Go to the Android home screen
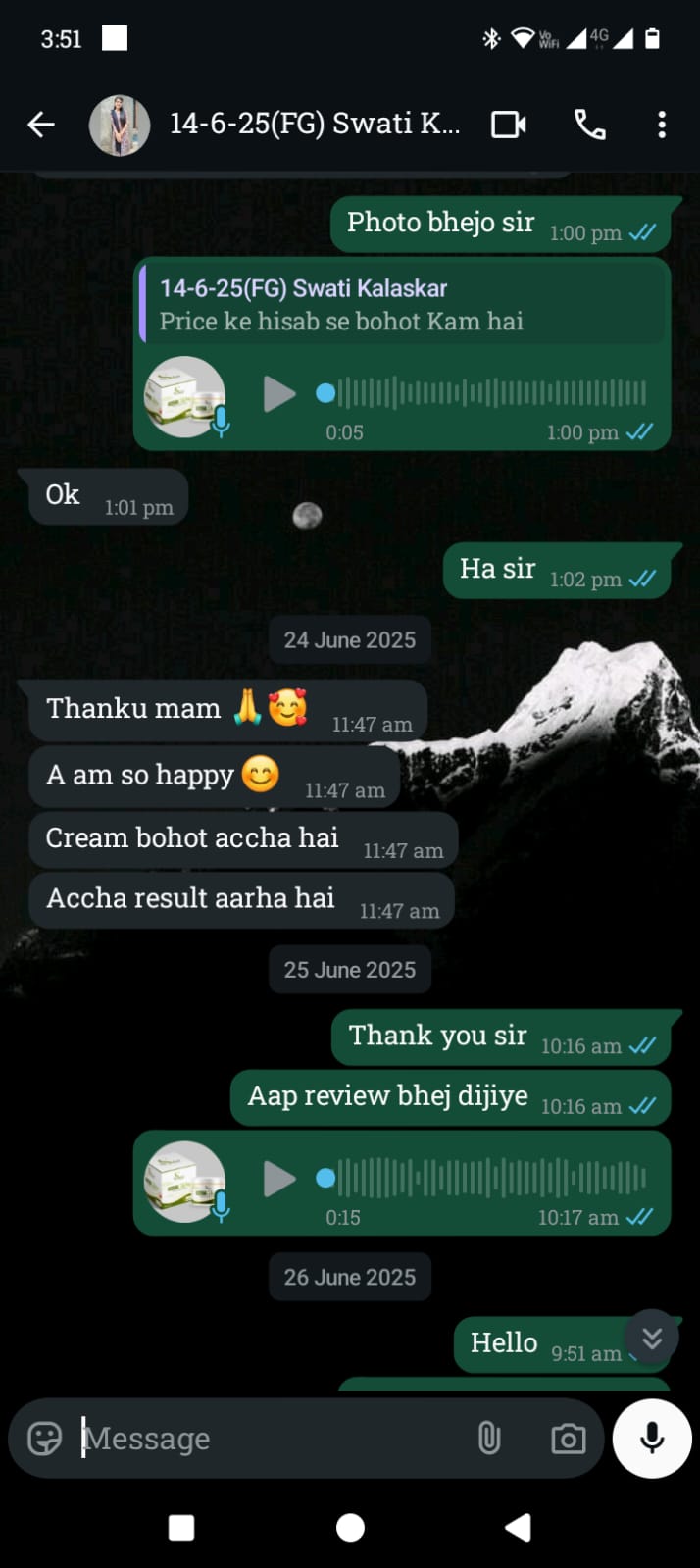Image resolution: width=700 pixels, height=1568 pixels. (350, 1527)
